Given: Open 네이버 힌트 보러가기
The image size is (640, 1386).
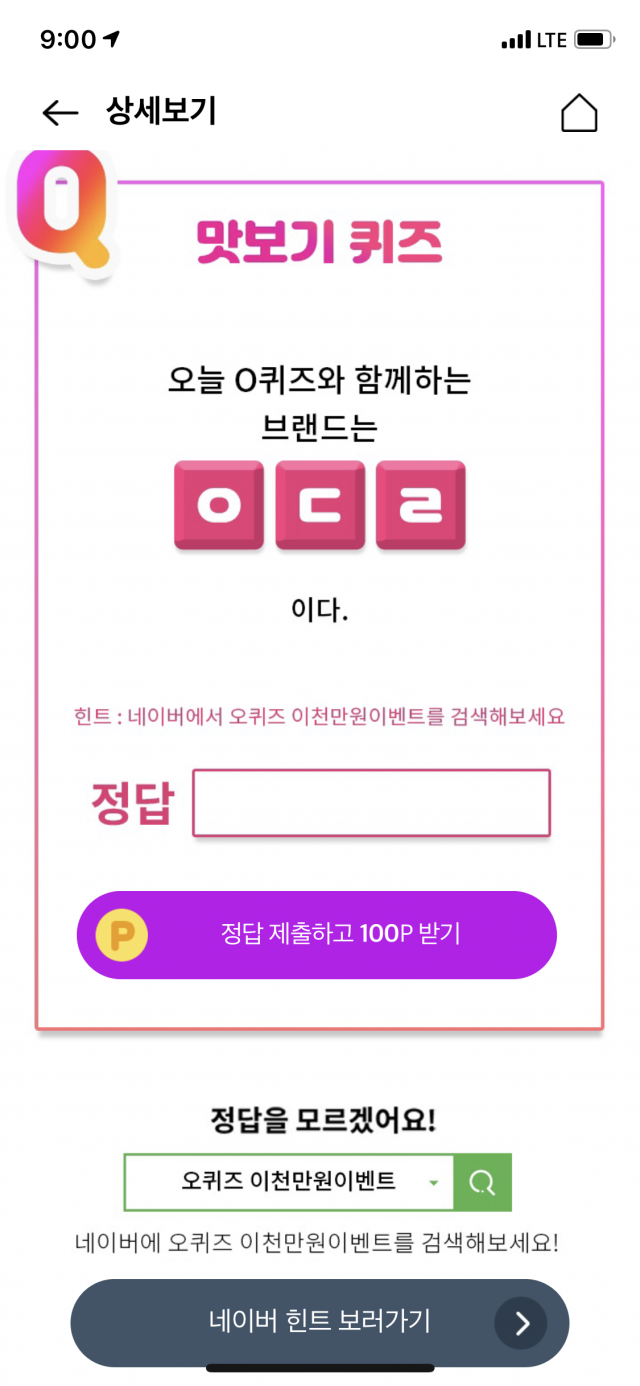Looking at the screenshot, I should pyautogui.click(x=319, y=1322).
